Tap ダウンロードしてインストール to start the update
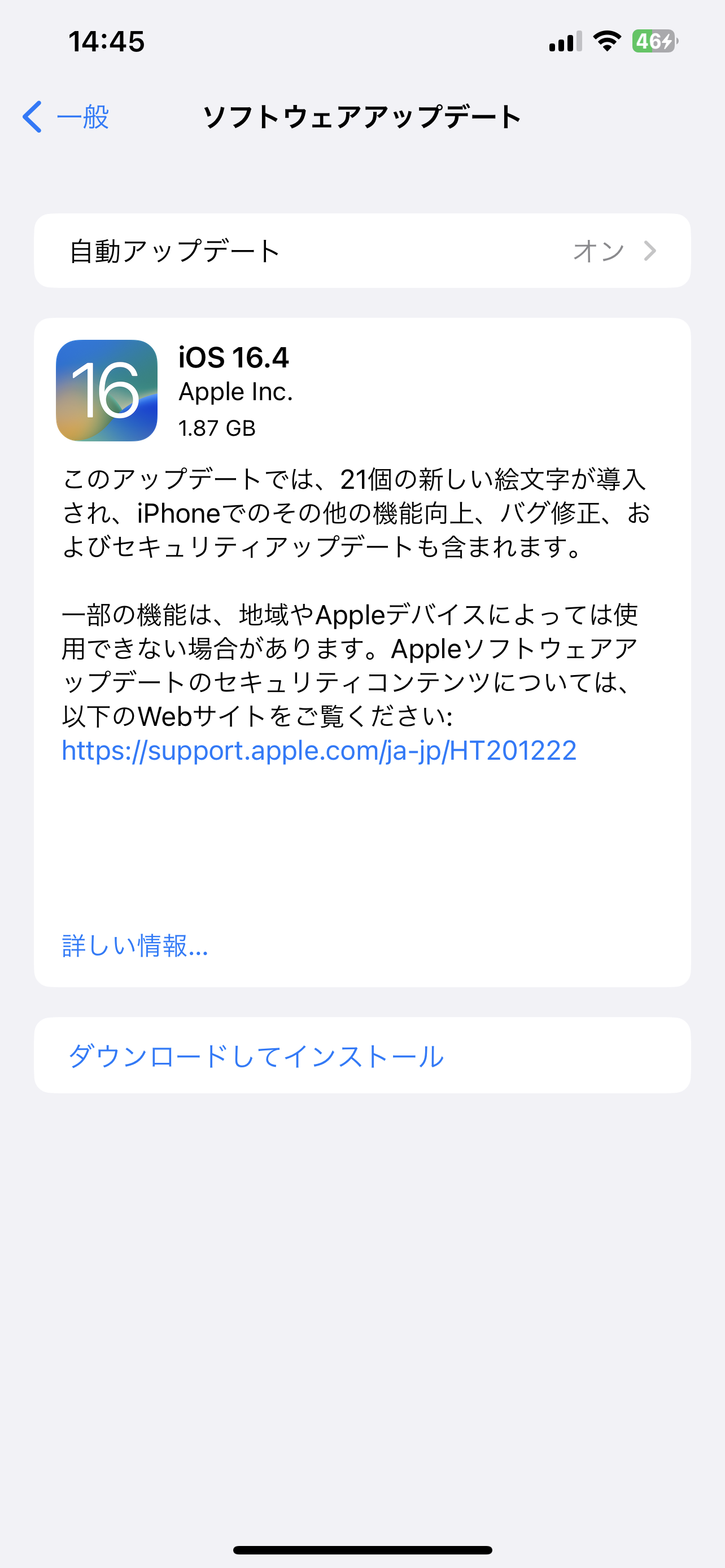 pos(362,1055)
